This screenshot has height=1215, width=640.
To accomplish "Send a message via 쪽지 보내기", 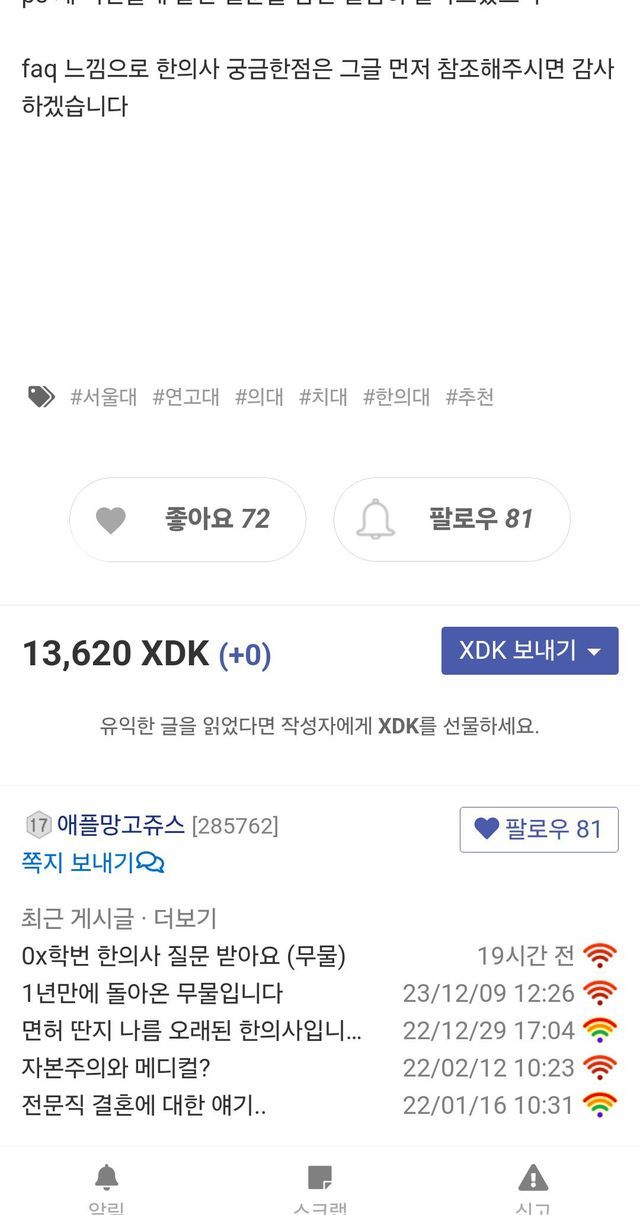I will pos(93,862).
